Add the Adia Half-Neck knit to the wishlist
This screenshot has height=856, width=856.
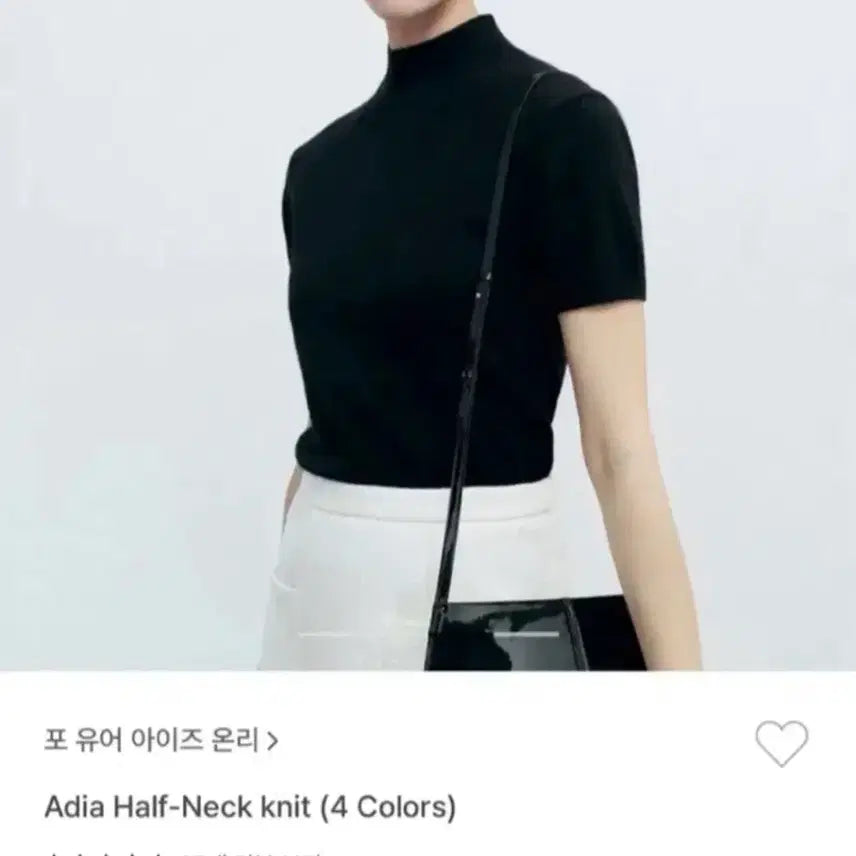coord(781,744)
